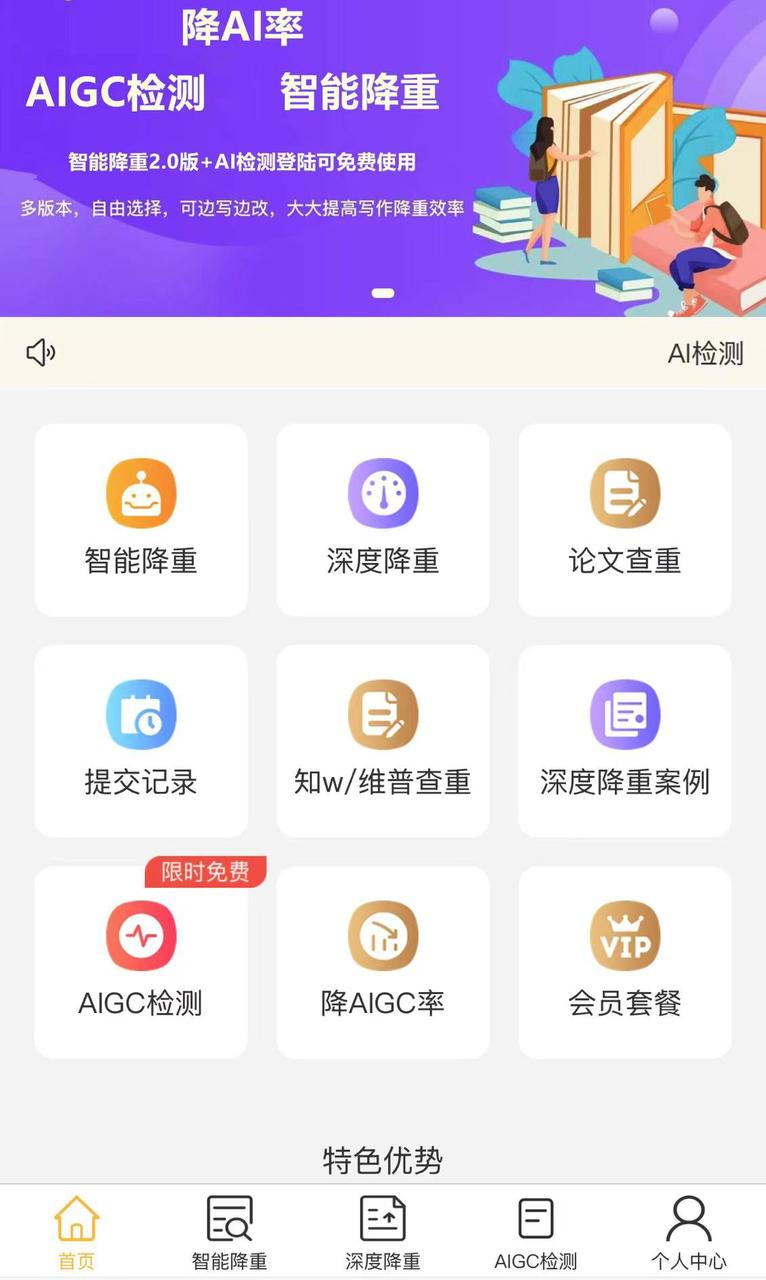Screen dimensions: 766x1280
Task: Open the 深度降重 grid tile
Action: click(383, 519)
